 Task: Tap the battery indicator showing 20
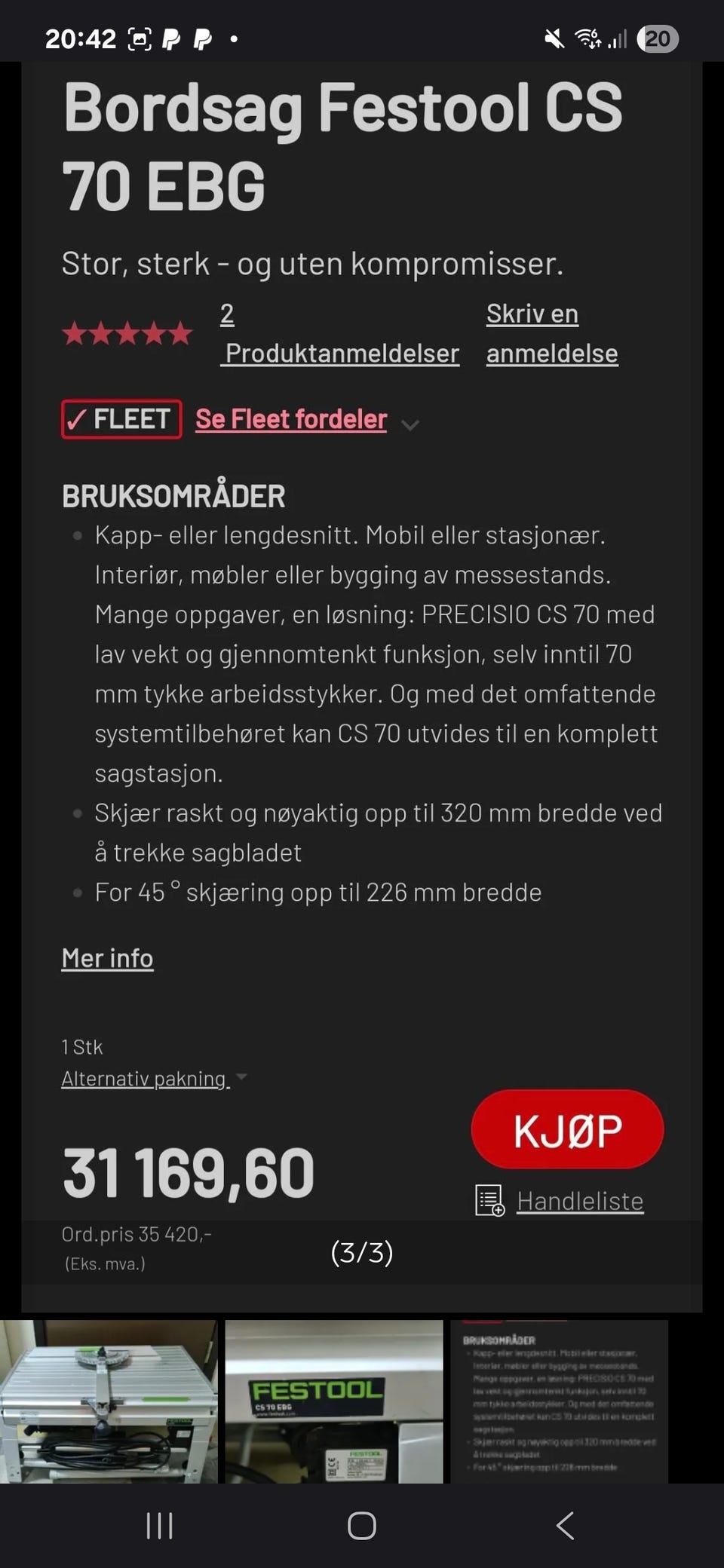coord(658,38)
